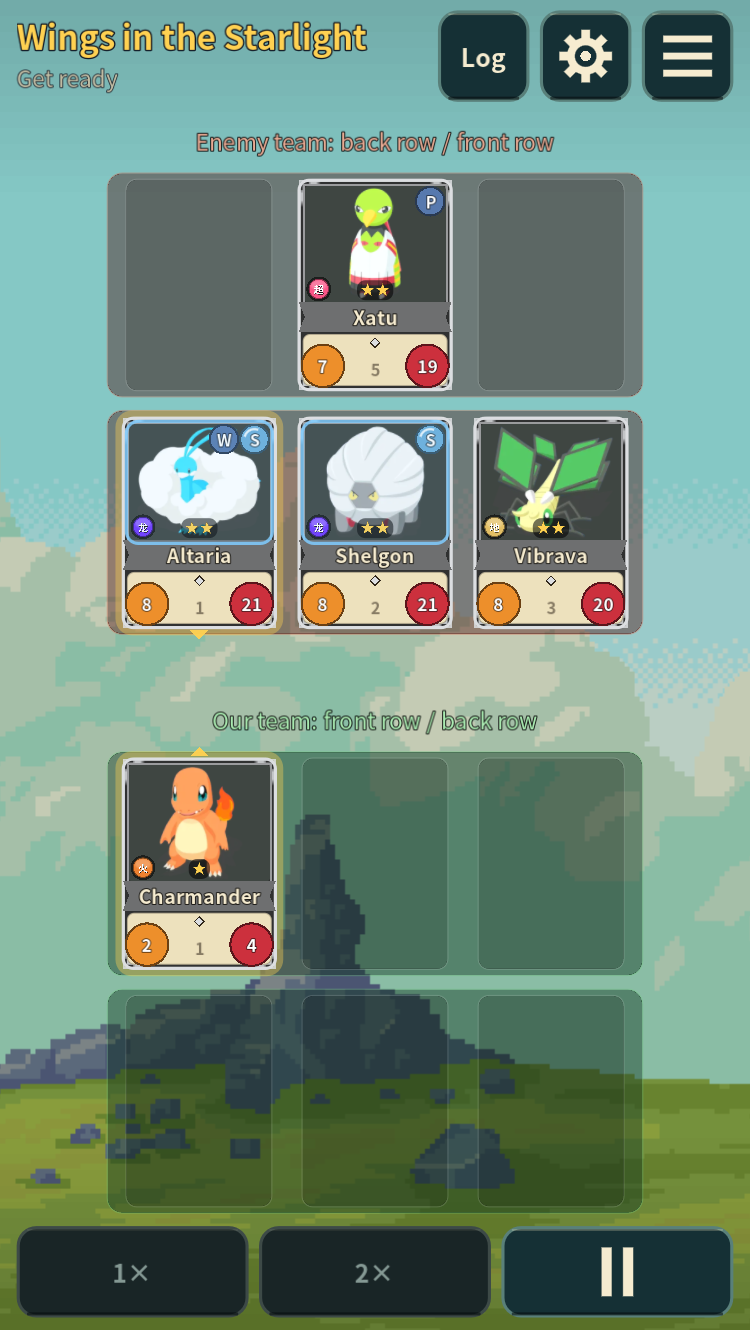Open Charmander's card on our team
The image size is (750, 1330).
tap(199, 864)
